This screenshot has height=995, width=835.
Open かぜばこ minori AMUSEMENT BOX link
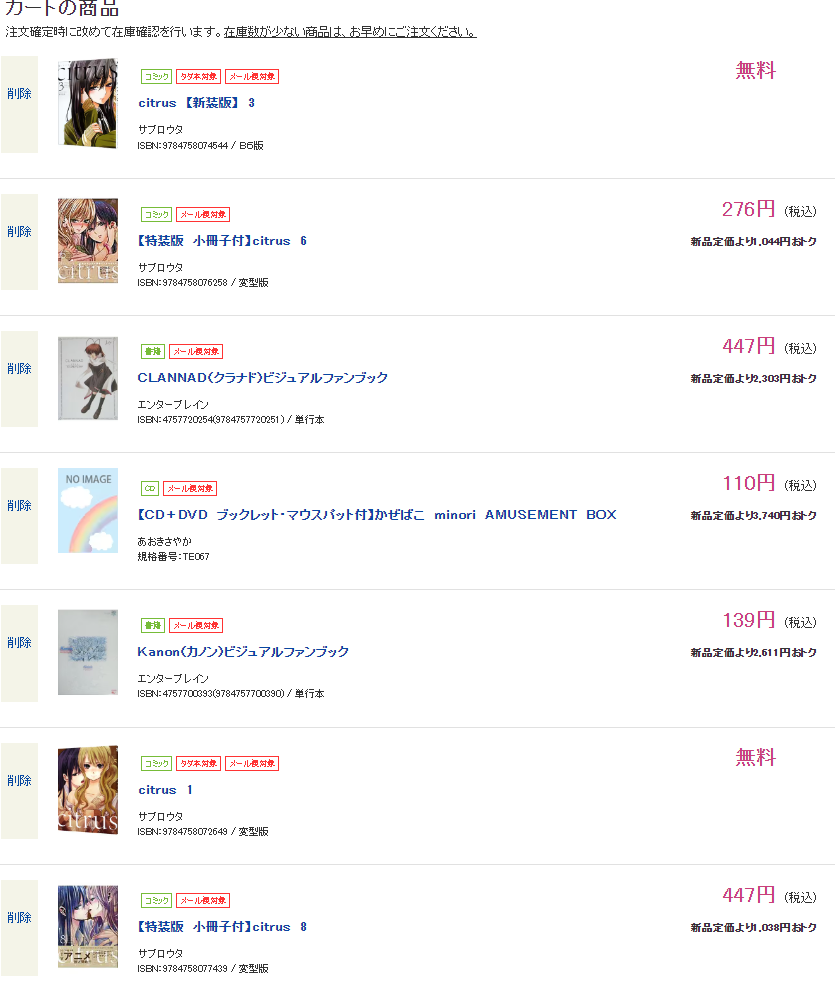376,515
